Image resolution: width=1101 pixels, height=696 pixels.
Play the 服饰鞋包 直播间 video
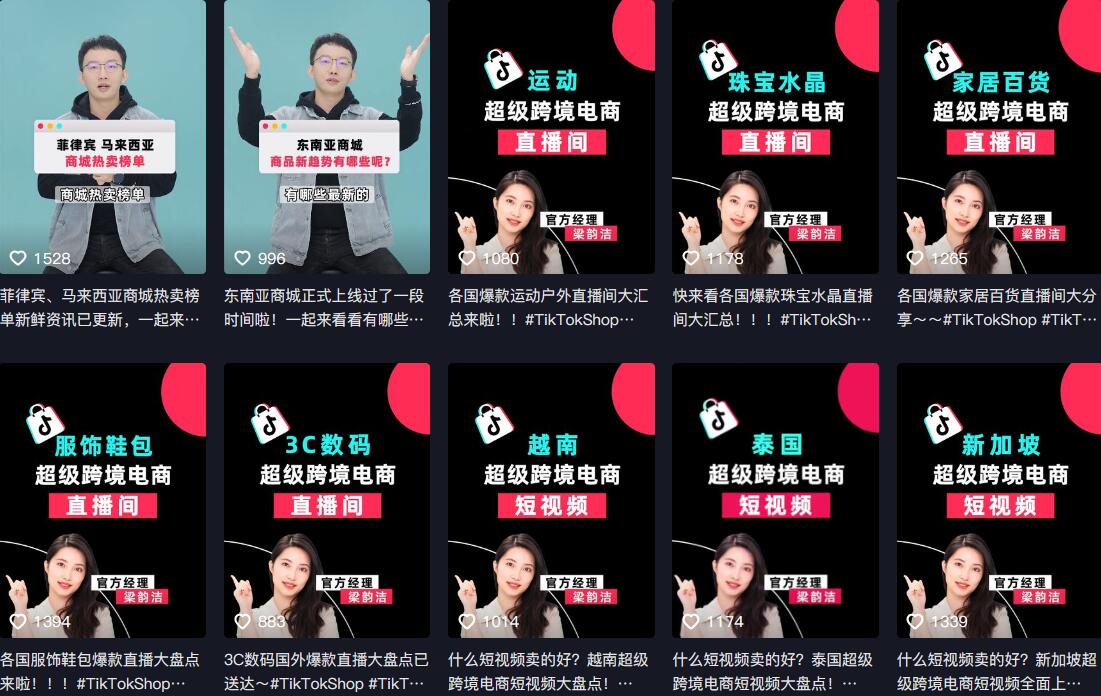pos(103,500)
